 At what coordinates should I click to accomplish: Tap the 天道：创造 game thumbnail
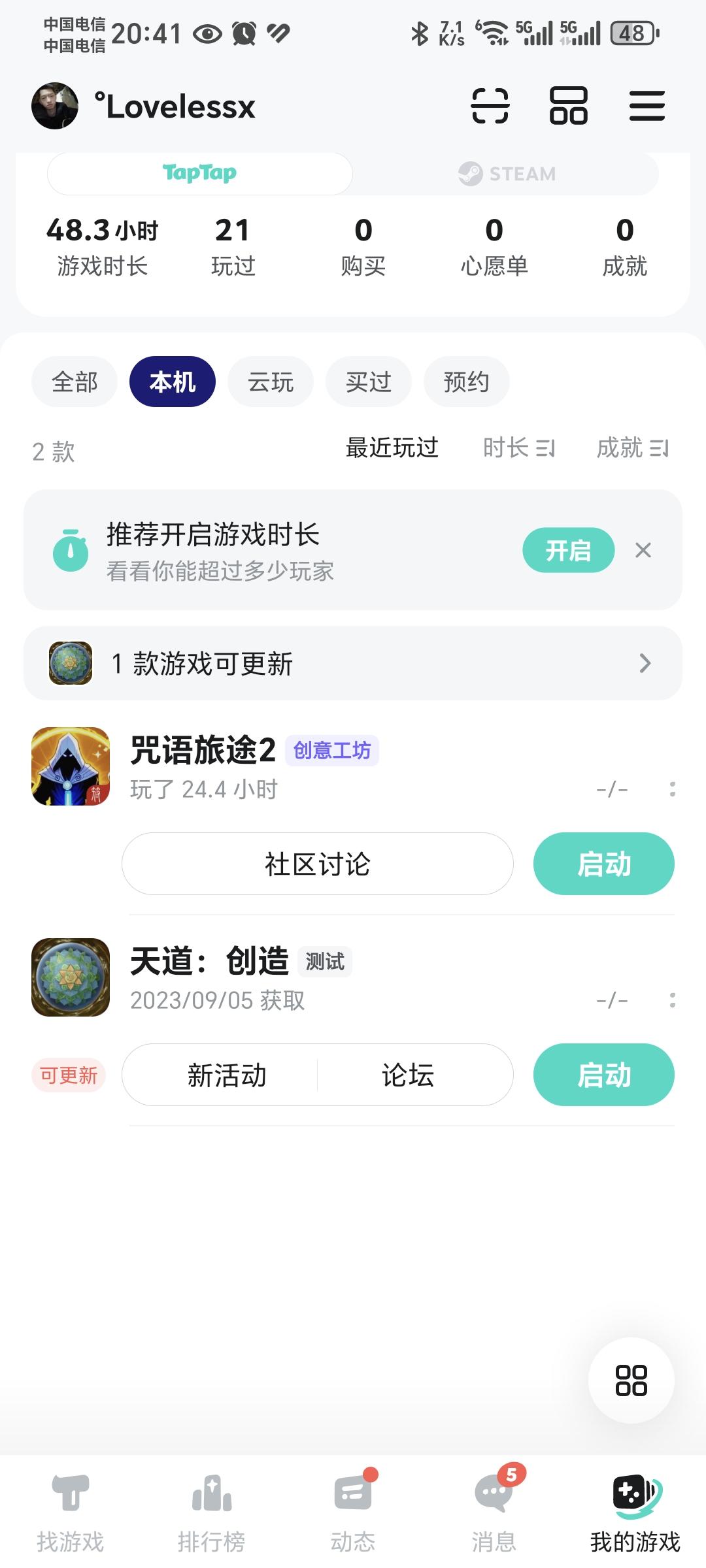coord(69,977)
